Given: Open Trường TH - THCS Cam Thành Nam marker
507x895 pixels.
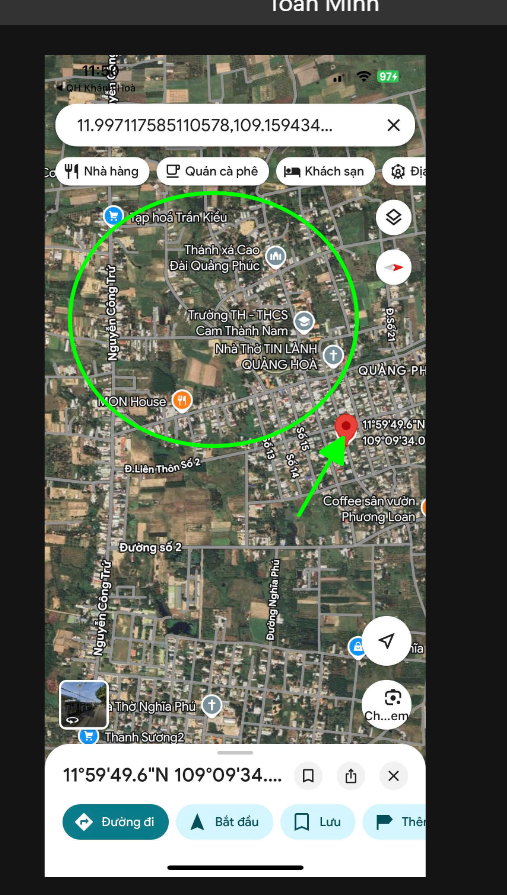Looking at the screenshot, I should pyautogui.click(x=304, y=323).
